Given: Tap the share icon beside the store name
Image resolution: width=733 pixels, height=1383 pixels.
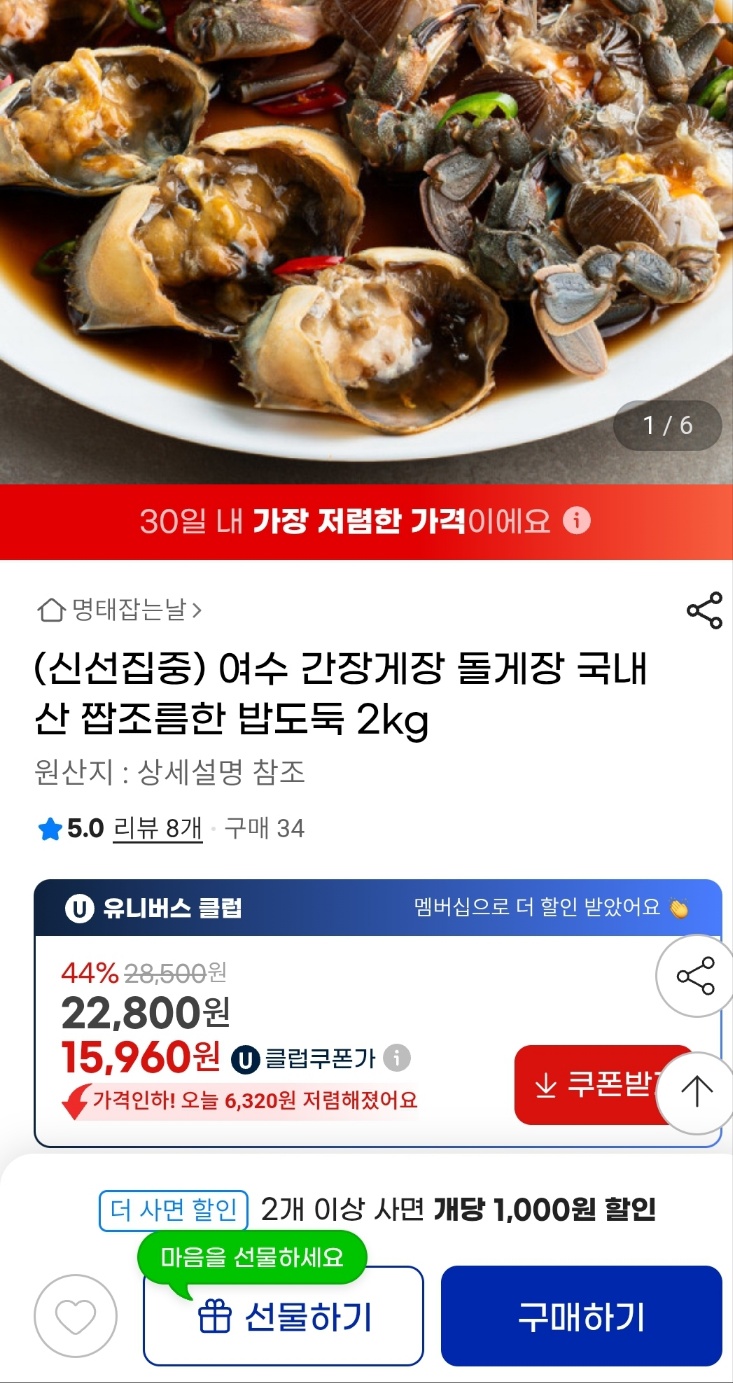Looking at the screenshot, I should [704, 610].
